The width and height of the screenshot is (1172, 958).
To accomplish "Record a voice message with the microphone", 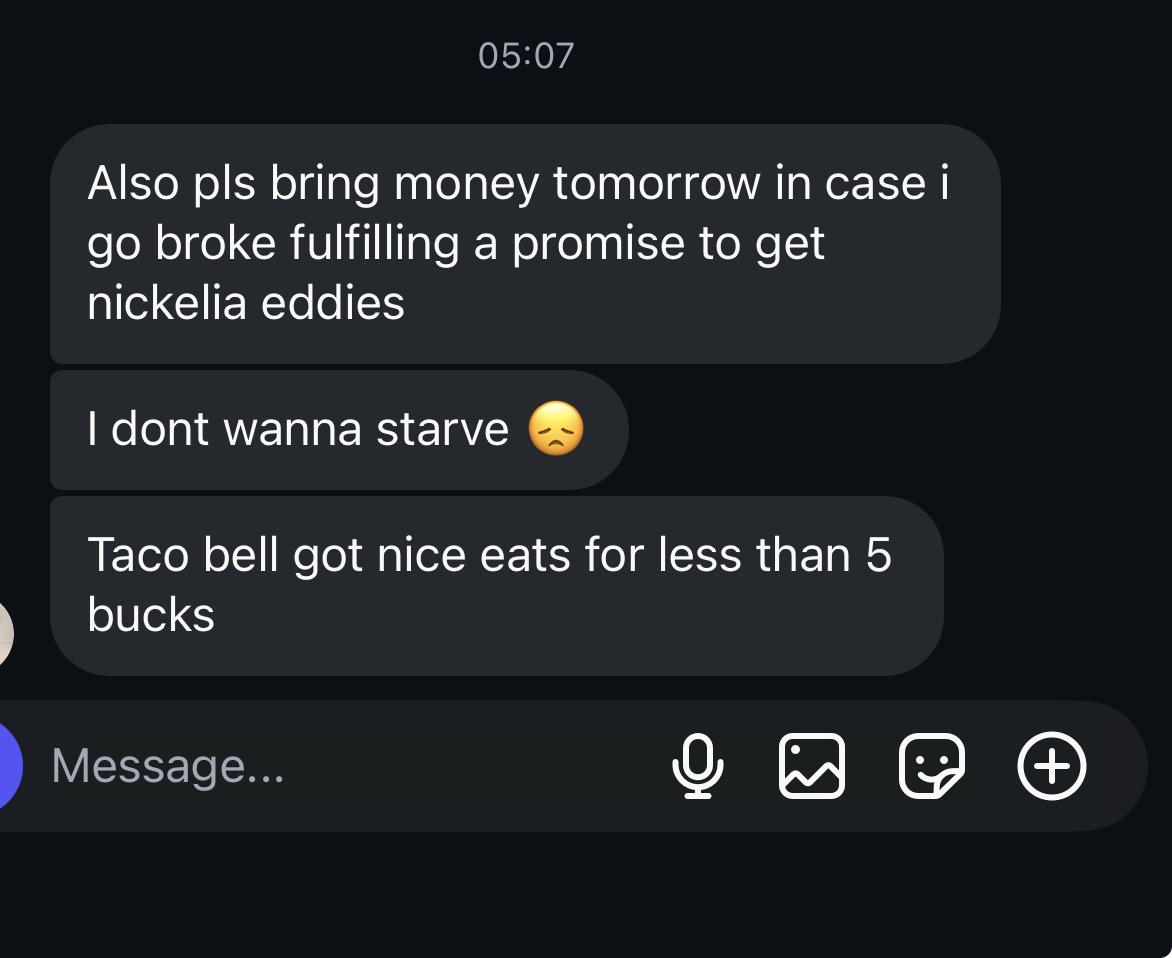I will click(x=696, y=767).
